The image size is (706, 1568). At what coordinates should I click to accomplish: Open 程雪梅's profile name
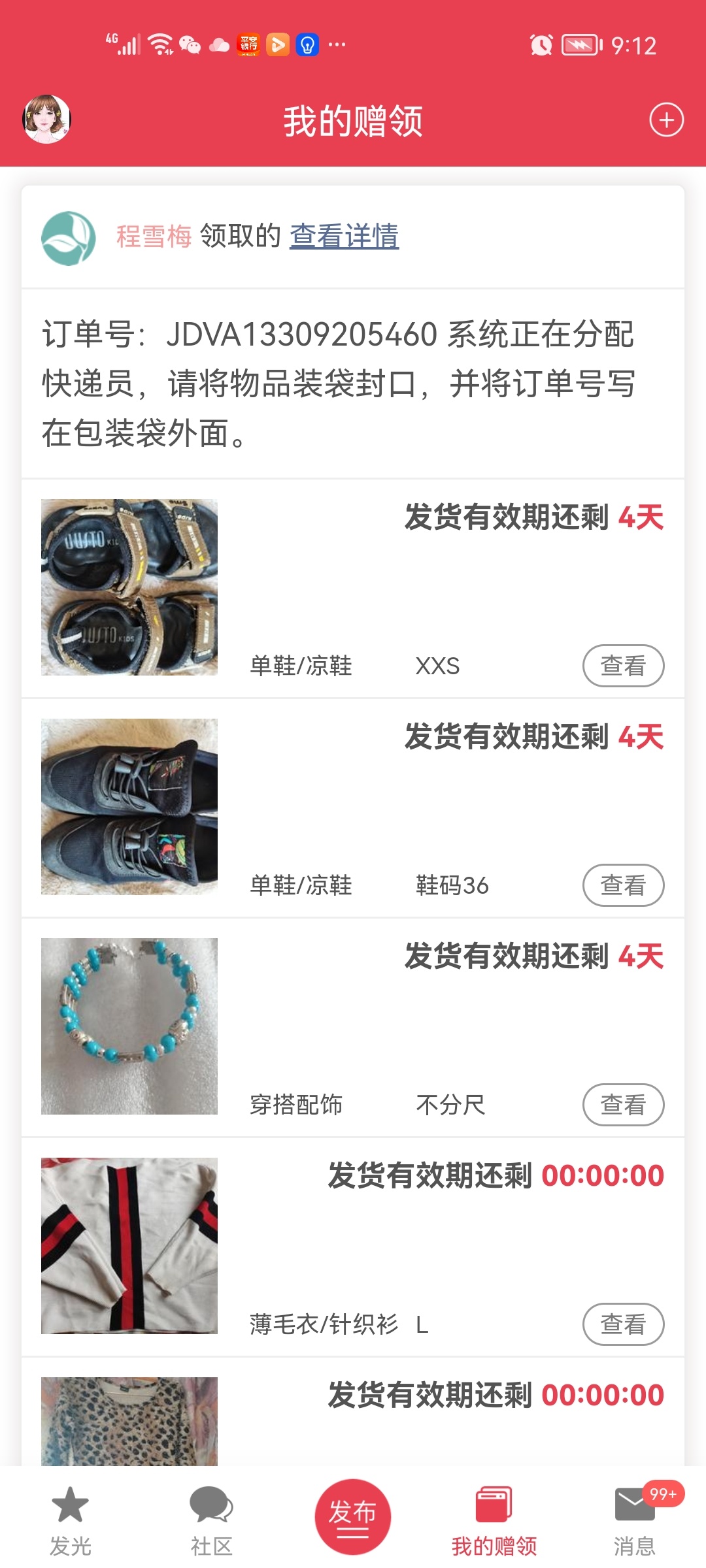[154, 236]
